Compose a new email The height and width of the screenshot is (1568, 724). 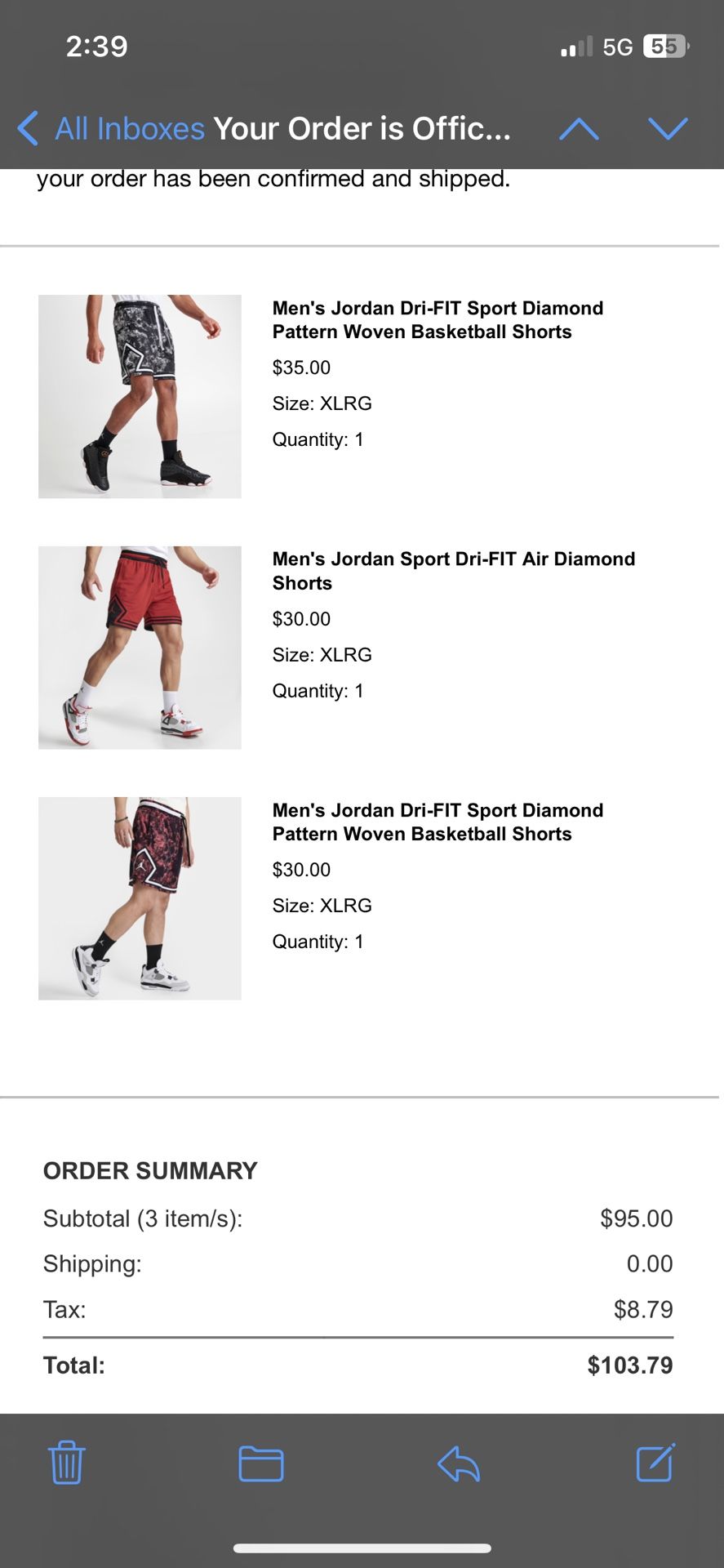[x=653, y=1463]
